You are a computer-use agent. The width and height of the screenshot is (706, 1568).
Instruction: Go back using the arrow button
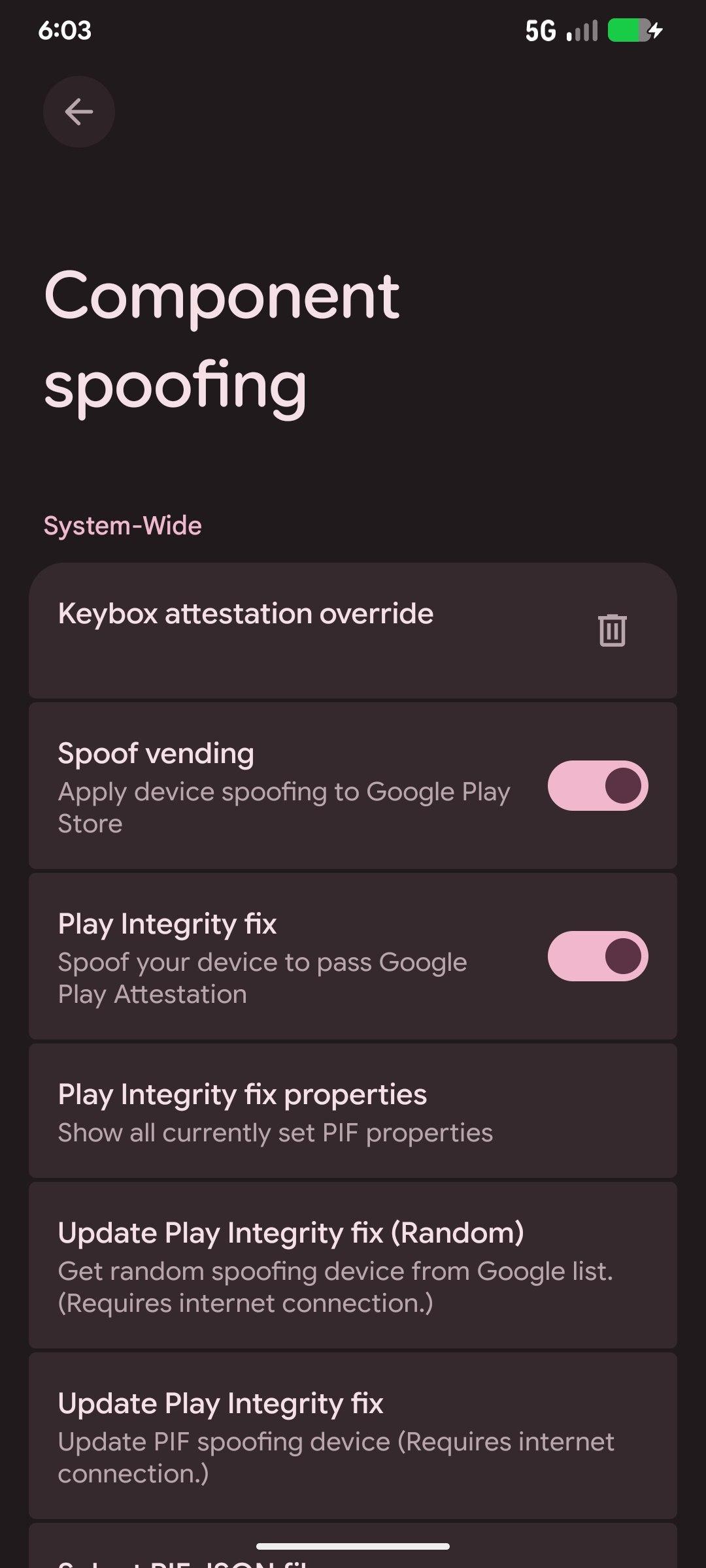79,112
